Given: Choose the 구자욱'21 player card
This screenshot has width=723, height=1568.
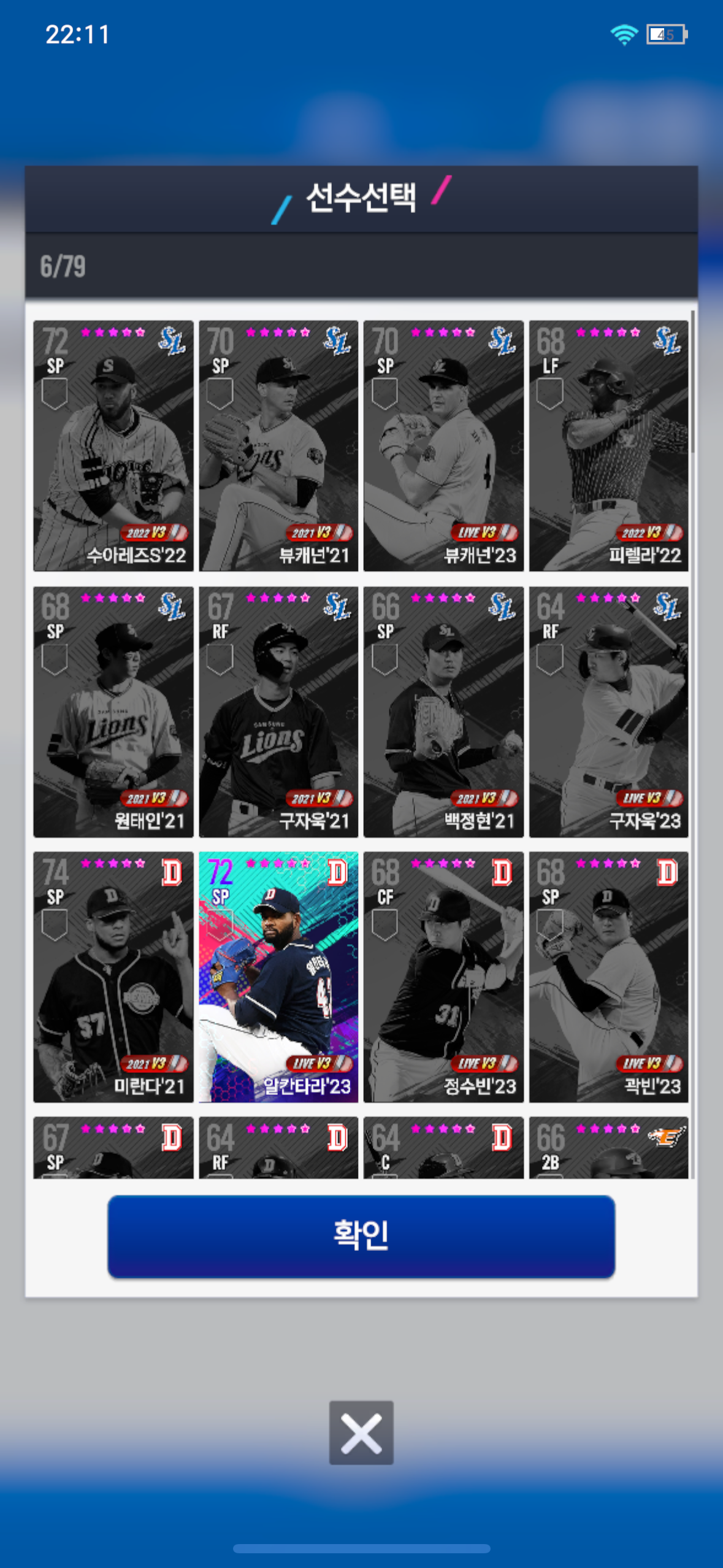Looking at the screenshot, I should [x=278, y=712].
